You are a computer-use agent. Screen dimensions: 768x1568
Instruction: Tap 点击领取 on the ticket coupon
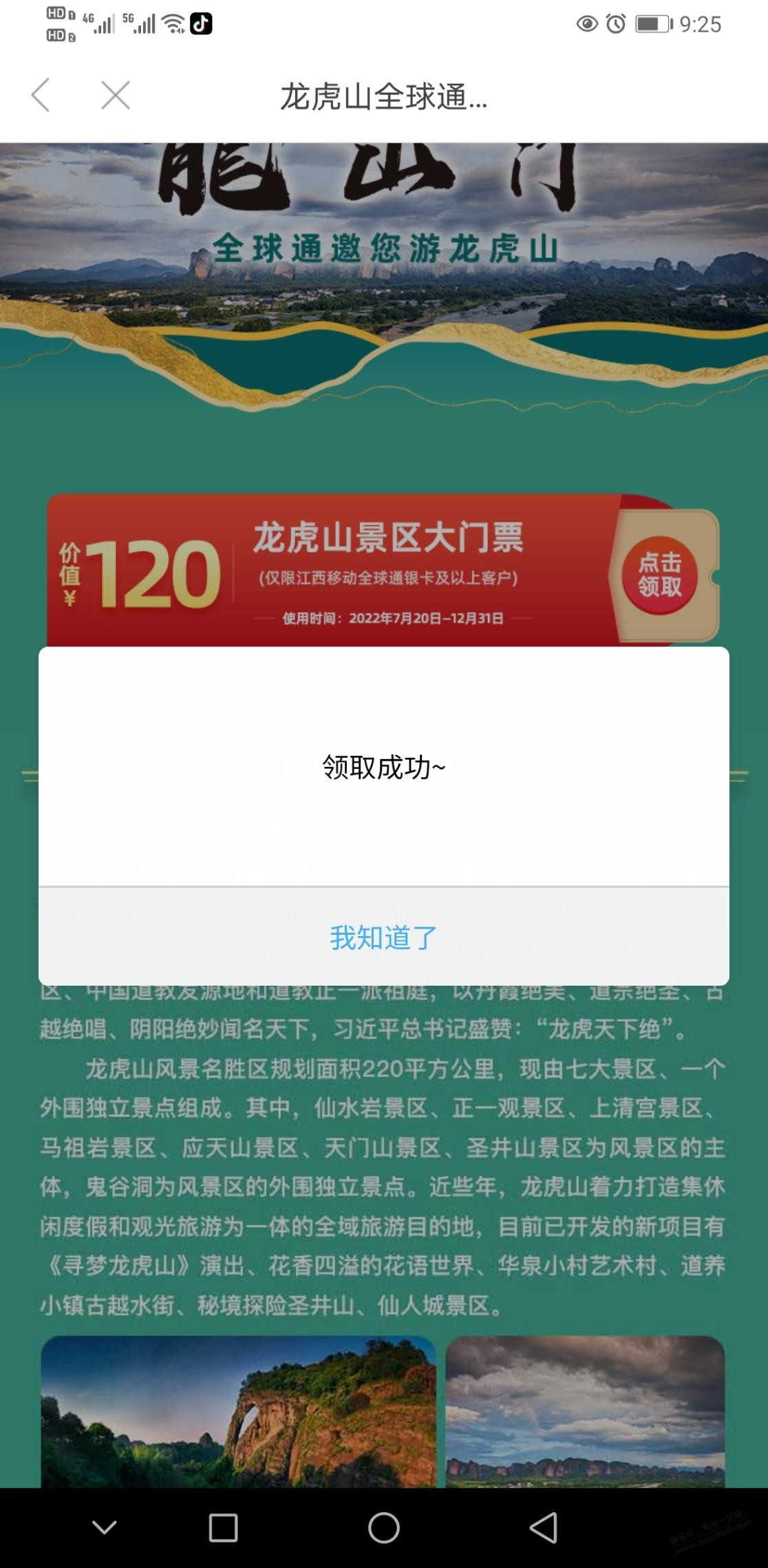659,575
